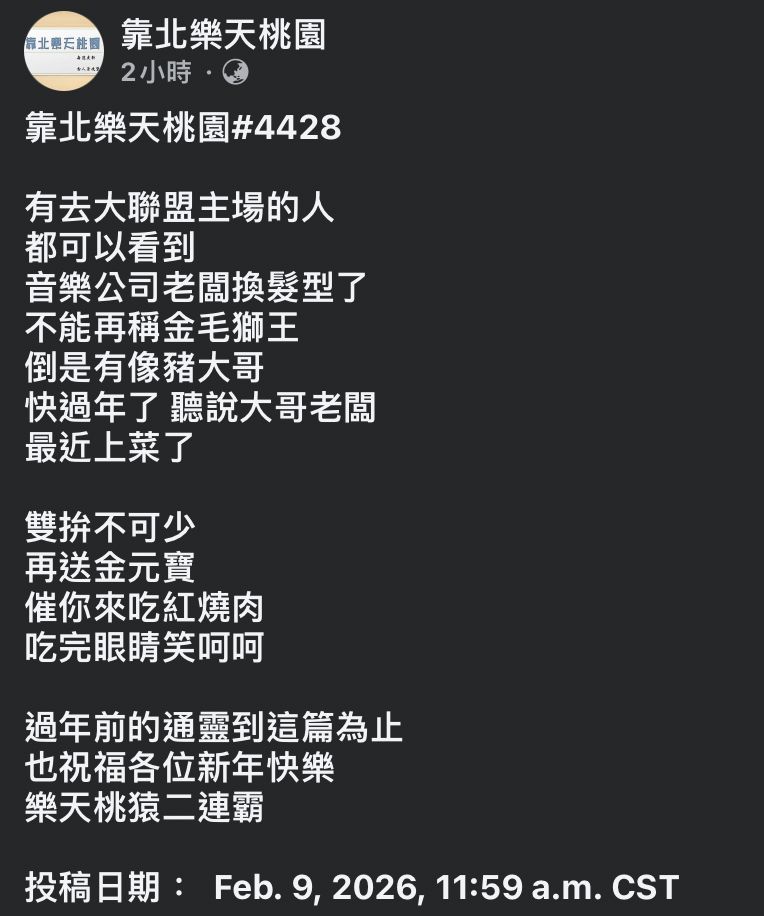Open the post's 2小時 timestamp
This screenshot has height=916, width=764.
[155, 73]
